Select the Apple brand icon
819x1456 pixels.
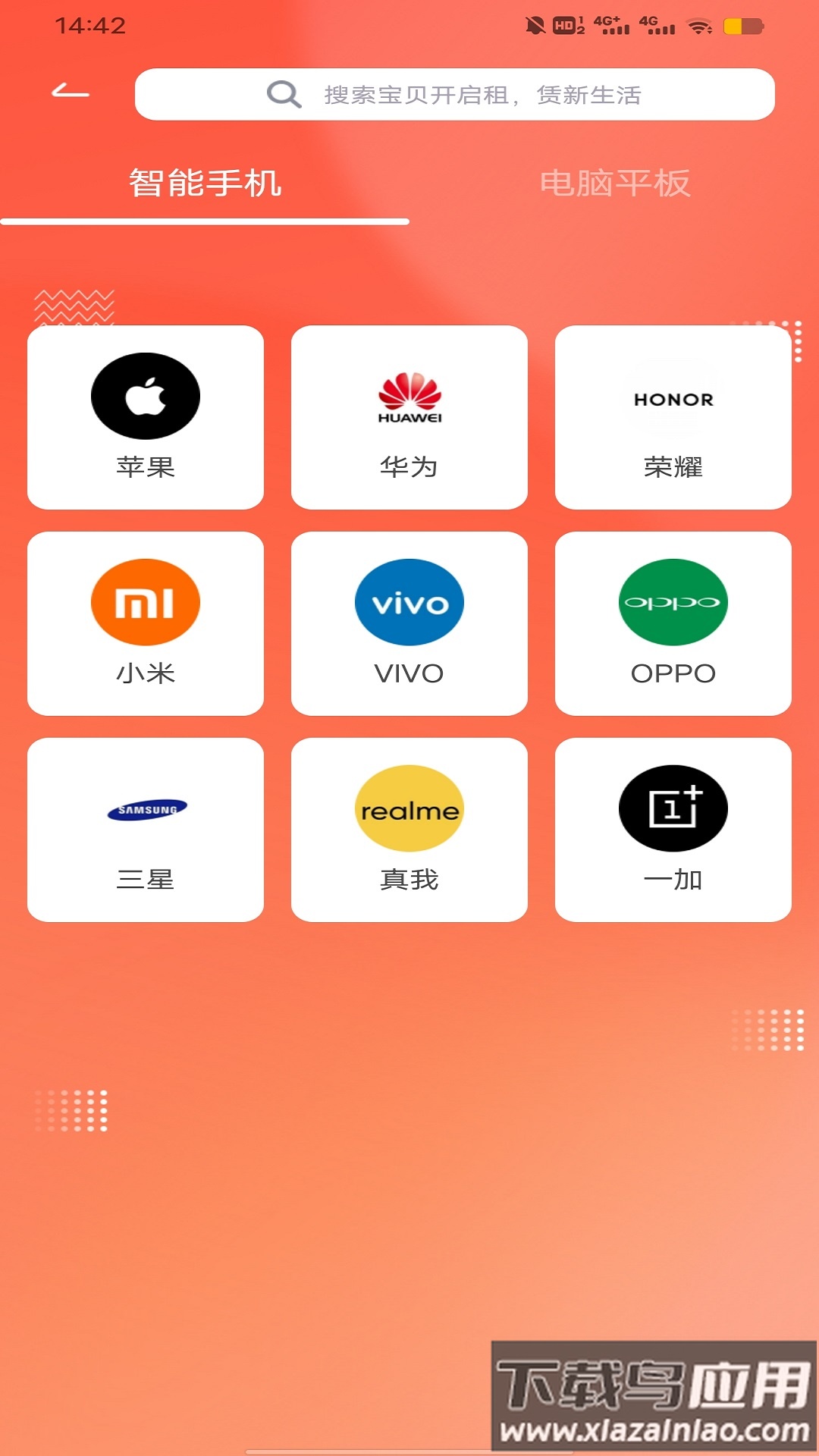[x=146, y=395]
